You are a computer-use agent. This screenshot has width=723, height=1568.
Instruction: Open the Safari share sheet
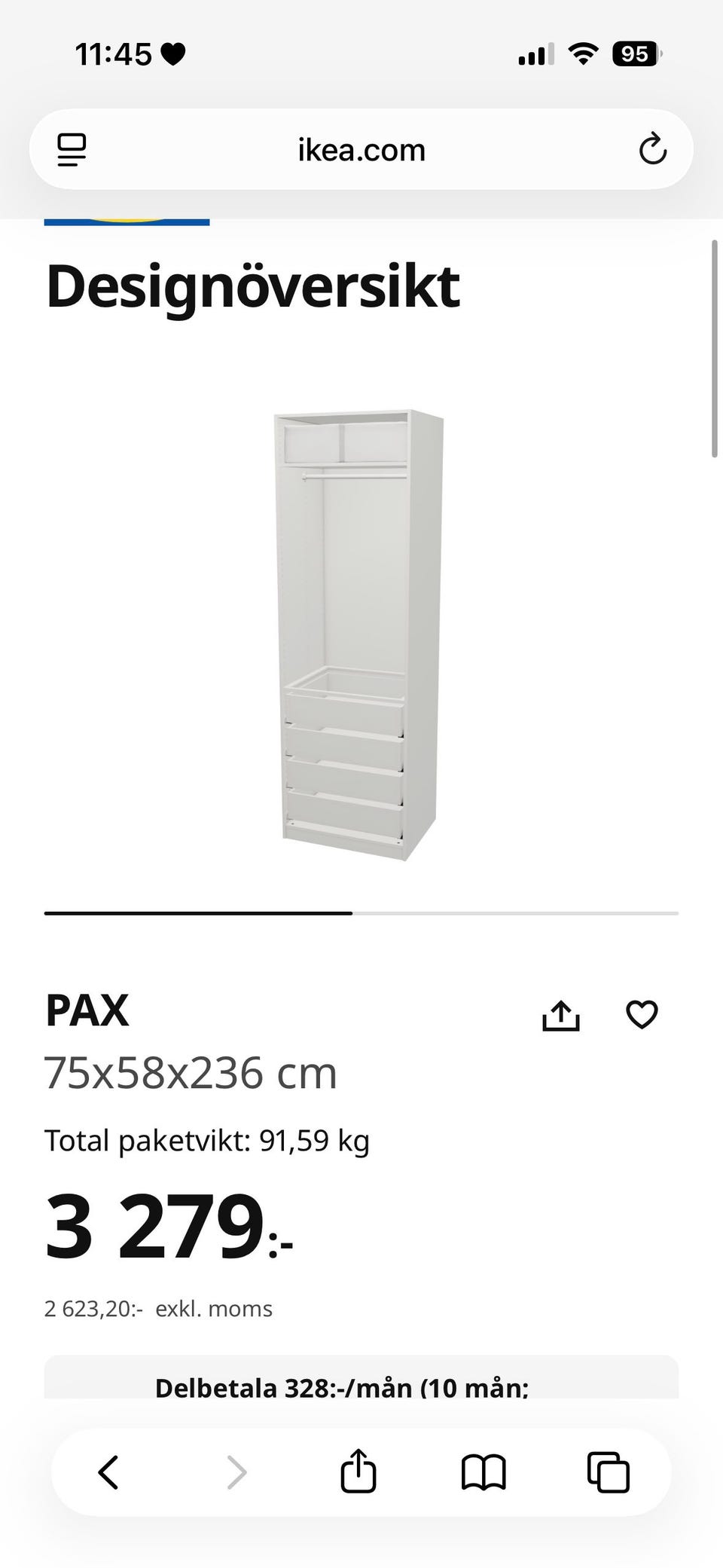(x=358, y=1471)
